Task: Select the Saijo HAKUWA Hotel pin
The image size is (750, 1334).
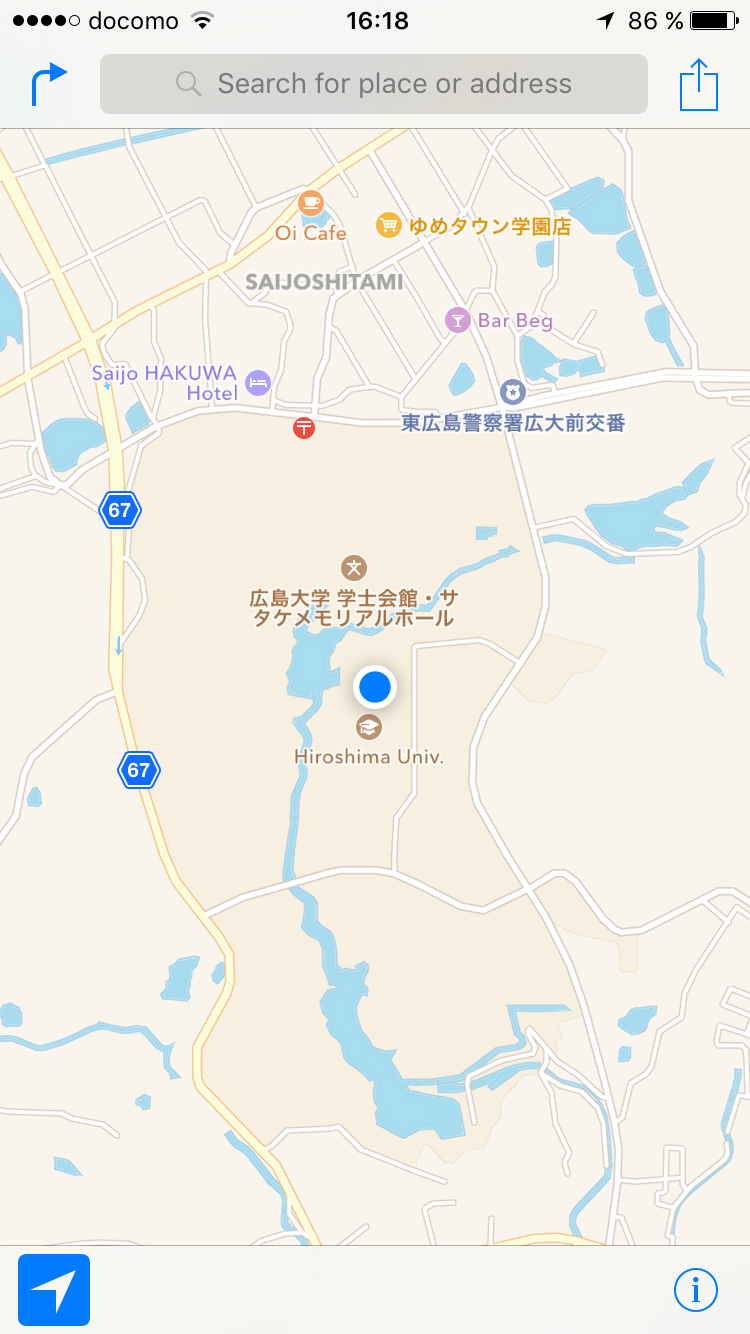Action: 258,382
